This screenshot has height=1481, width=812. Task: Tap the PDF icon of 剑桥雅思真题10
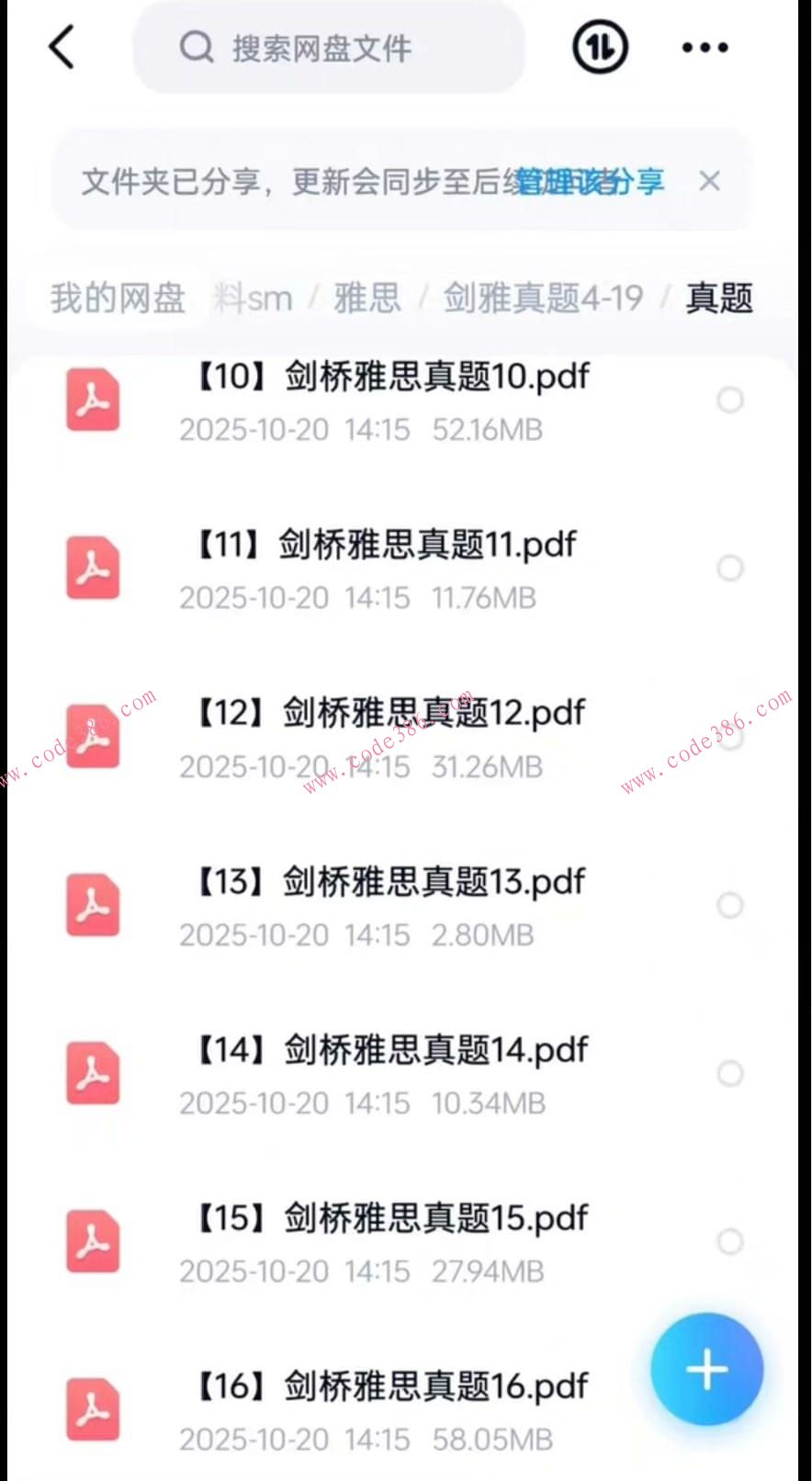[92, 401]
